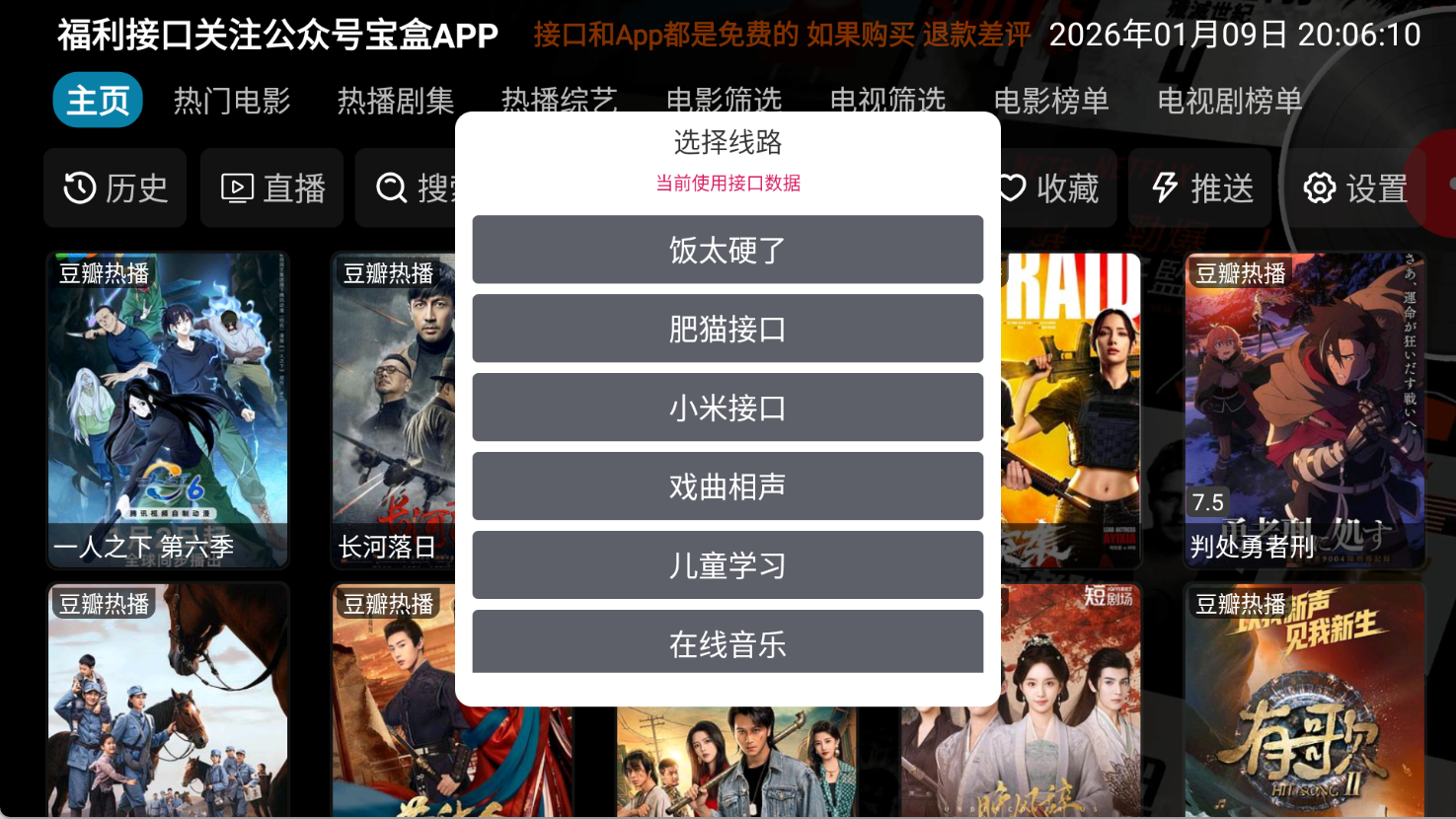Switch to the 主页 tab
This screenshot has height=819, width=1456.
tap(98, 101)
